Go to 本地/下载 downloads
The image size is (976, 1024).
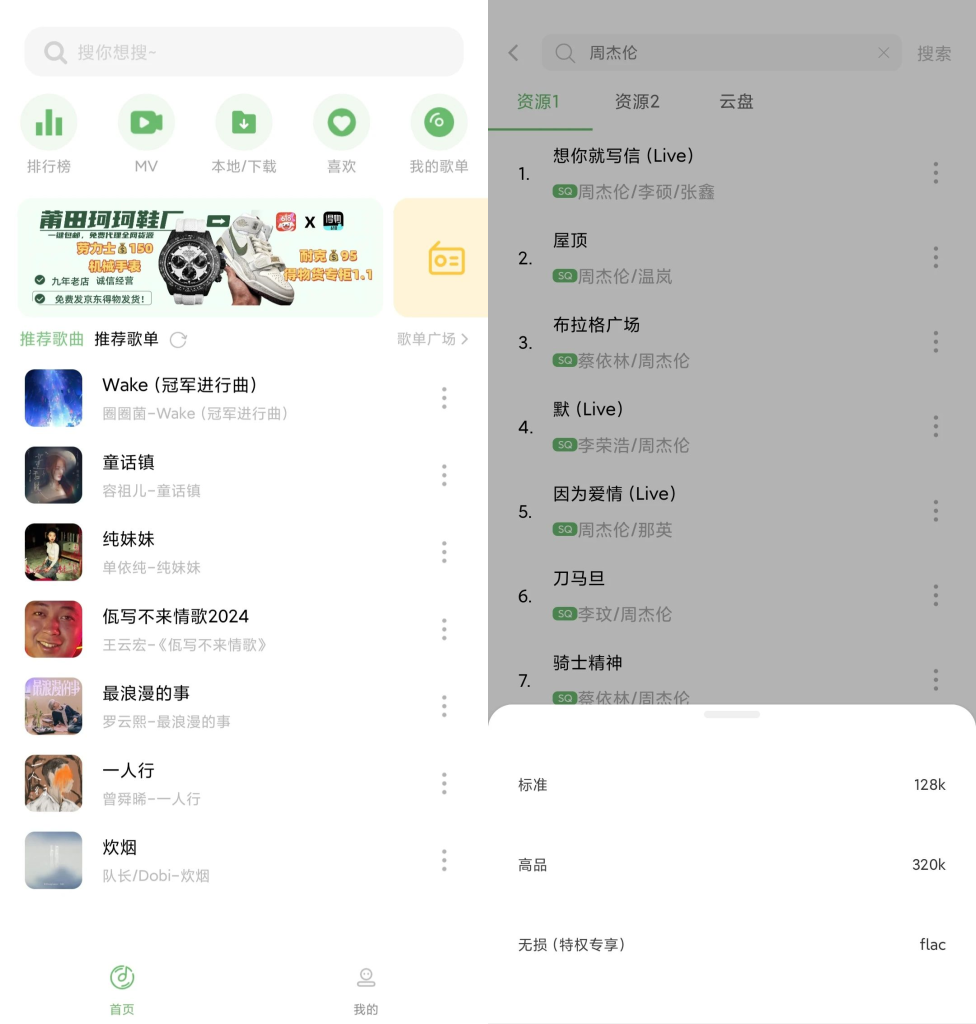[243, 123]
